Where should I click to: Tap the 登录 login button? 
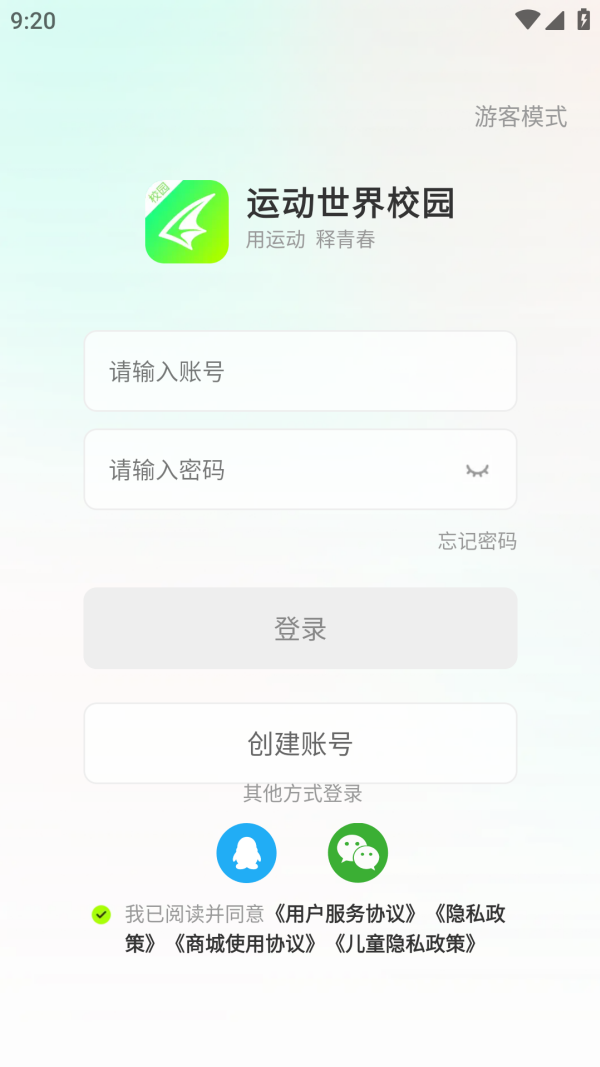tap(300, 628)
